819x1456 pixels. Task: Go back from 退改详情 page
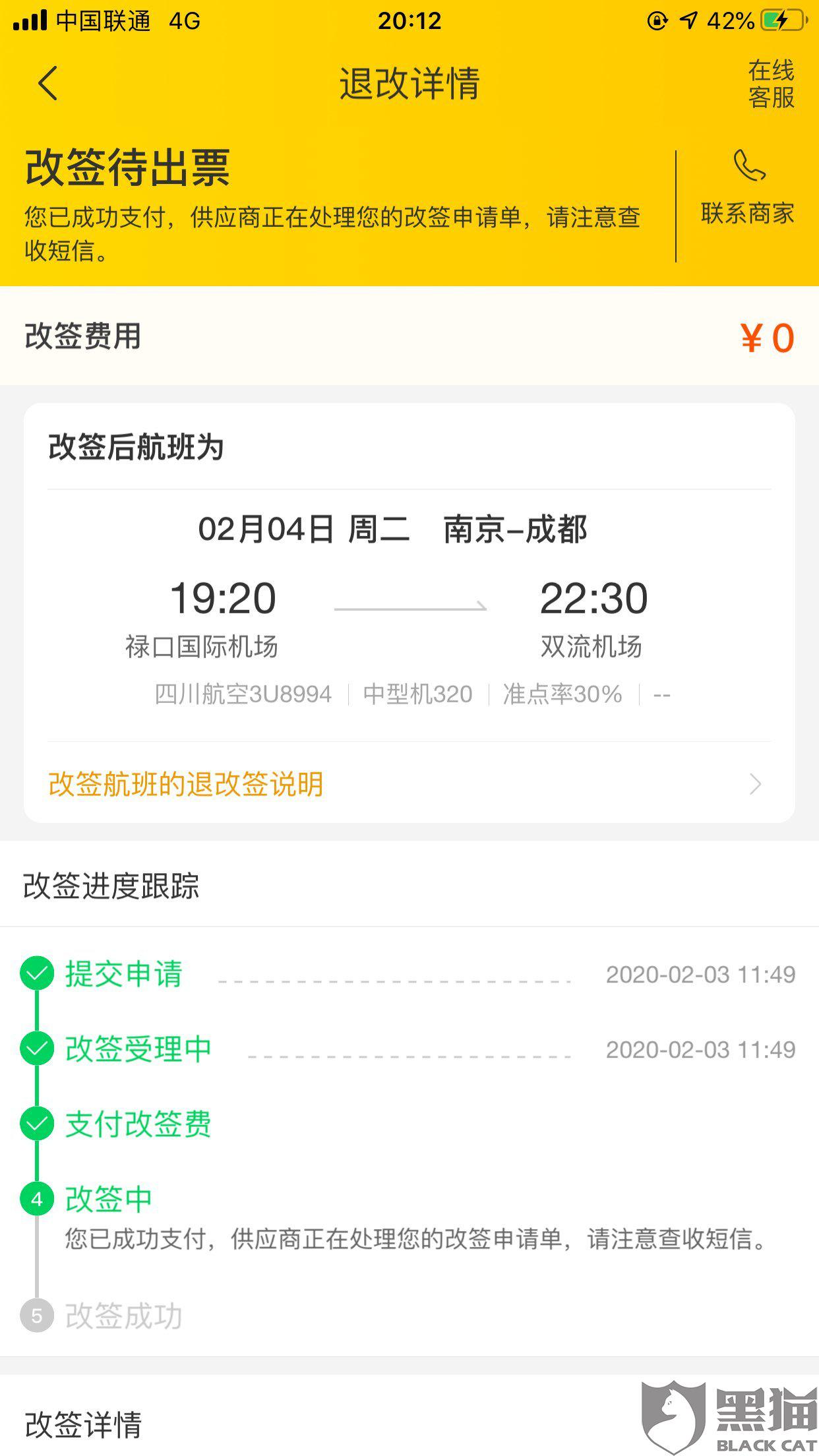tap(47, 84)
